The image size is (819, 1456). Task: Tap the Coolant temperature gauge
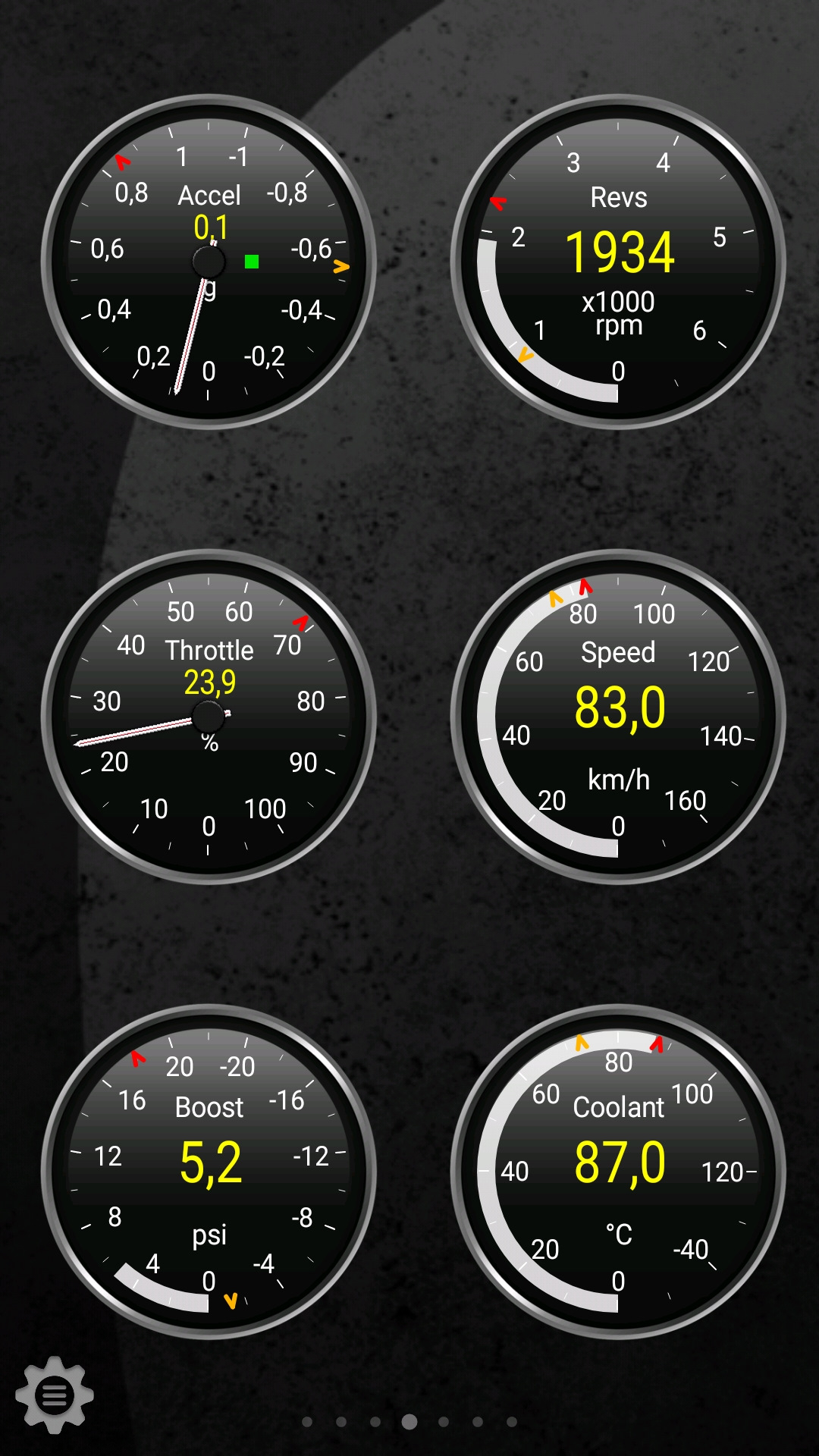pyautogui.click(x=618, y=1172)
